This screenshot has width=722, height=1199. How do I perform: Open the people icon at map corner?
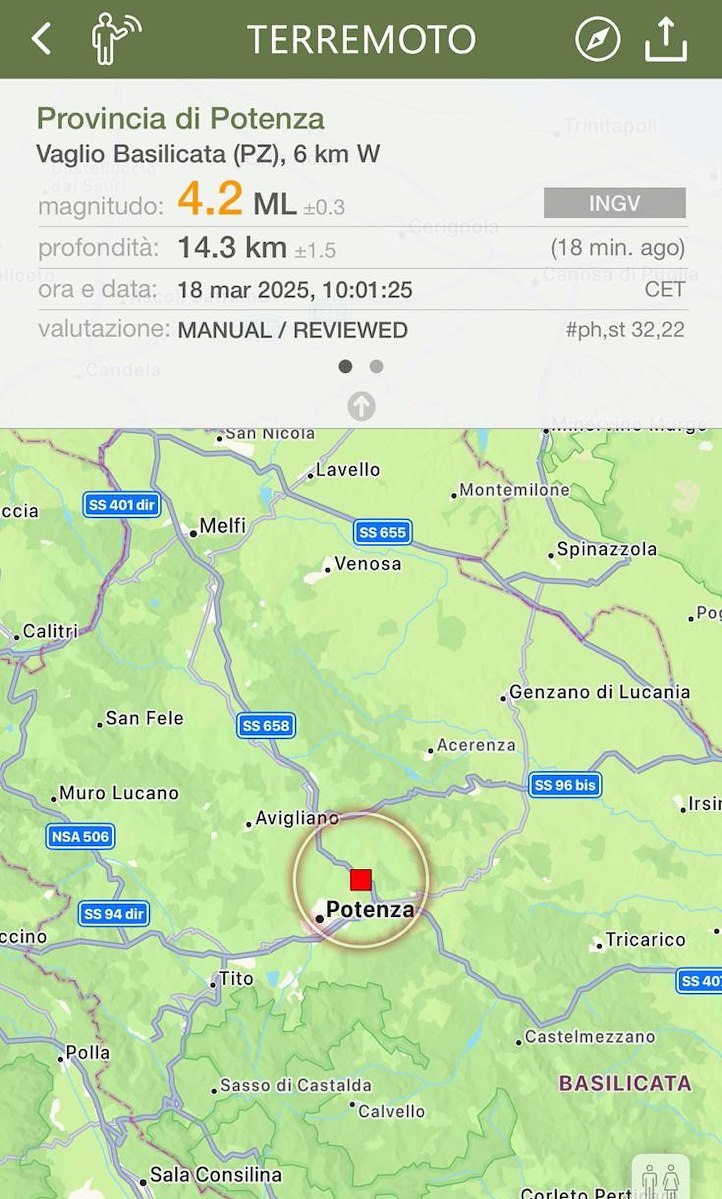click(x=660, y=1180)
